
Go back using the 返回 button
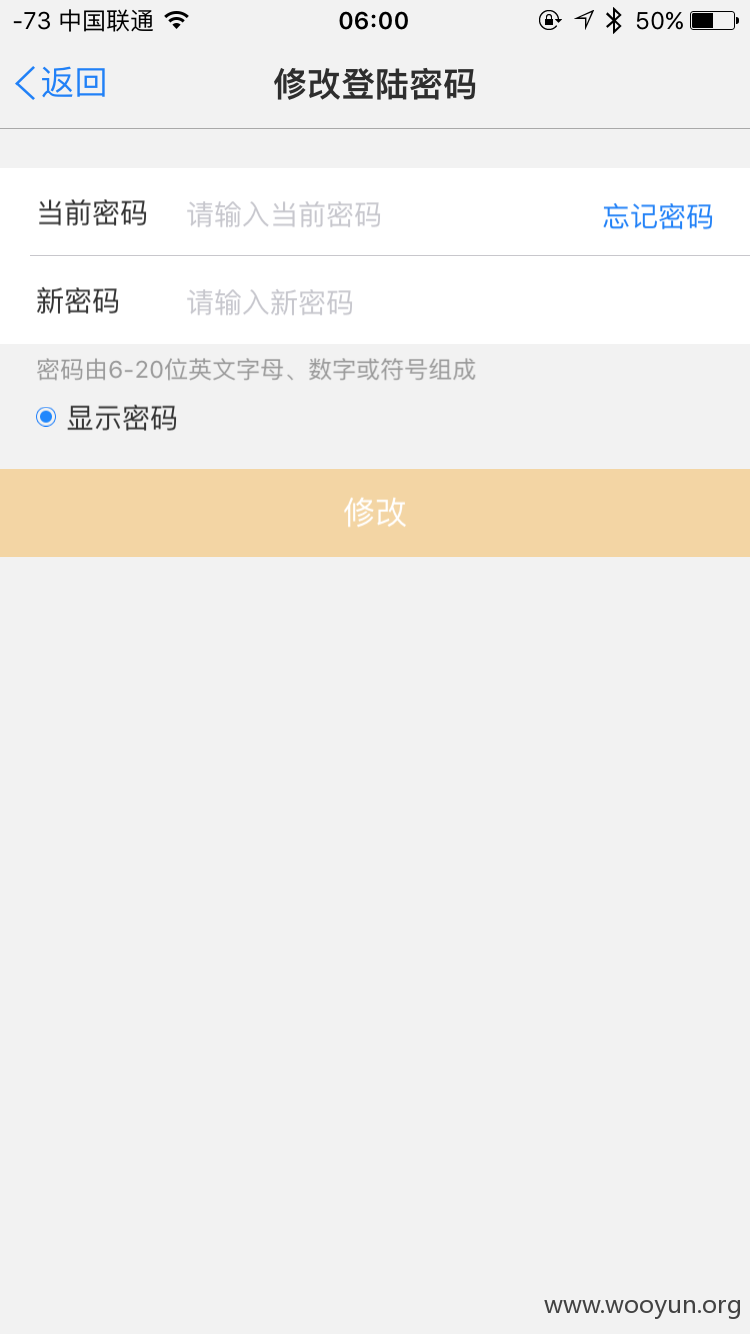click(x=61, y=83)
